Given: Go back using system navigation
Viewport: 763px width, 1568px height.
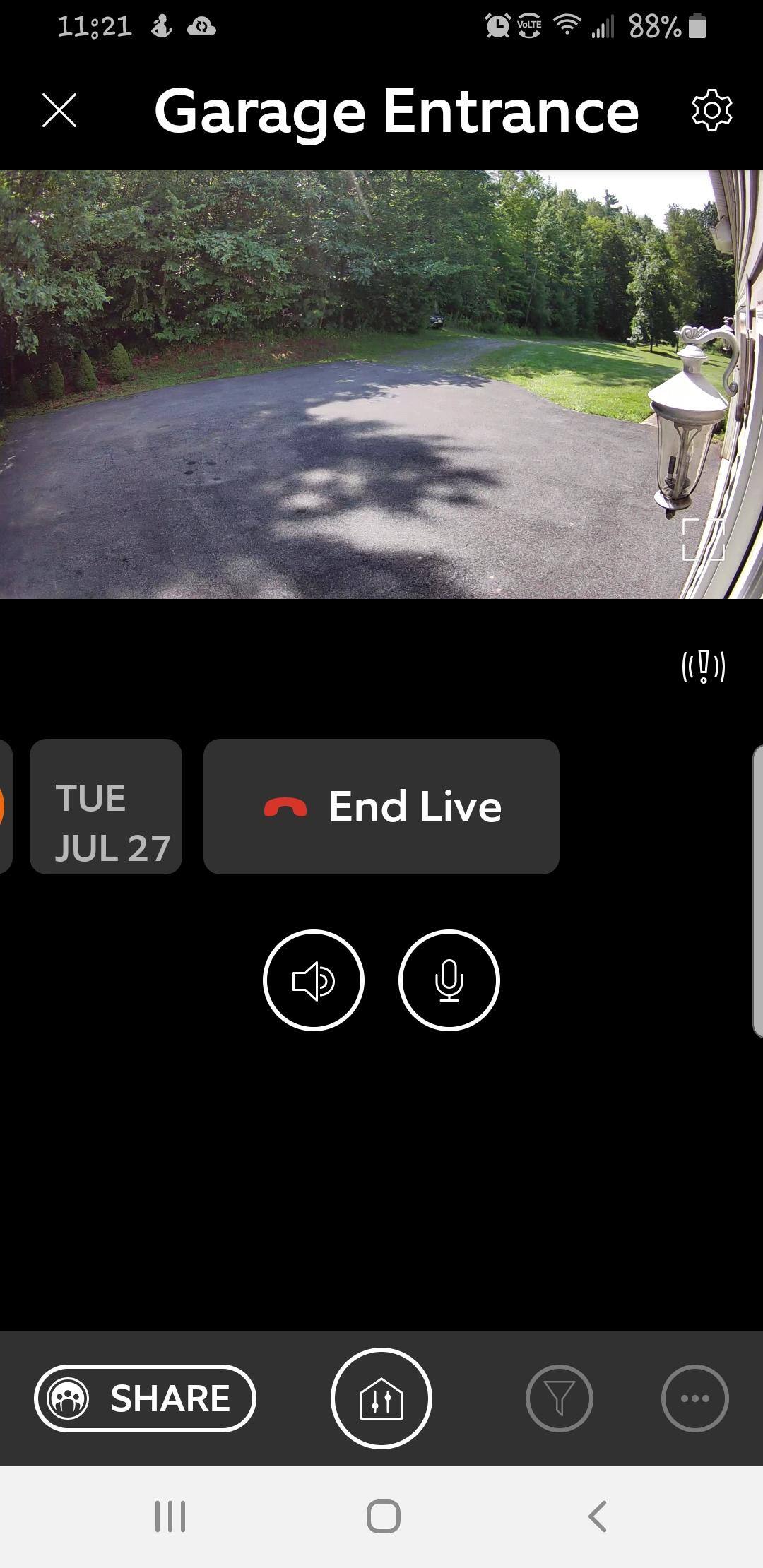Looking at the screenshot, I should click(598, 1516).
